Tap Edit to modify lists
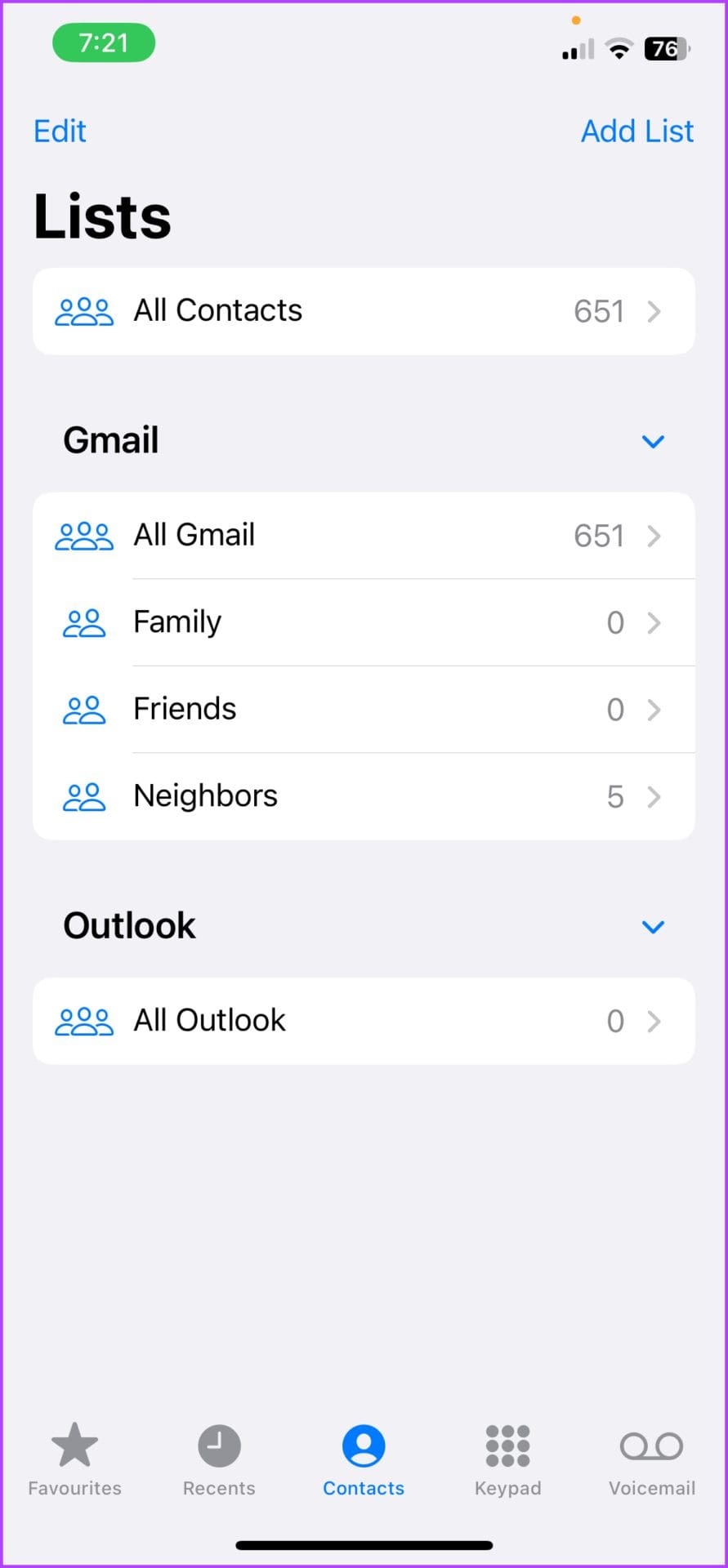Screen dimensions: 728x1568 (x=59, y=131)
